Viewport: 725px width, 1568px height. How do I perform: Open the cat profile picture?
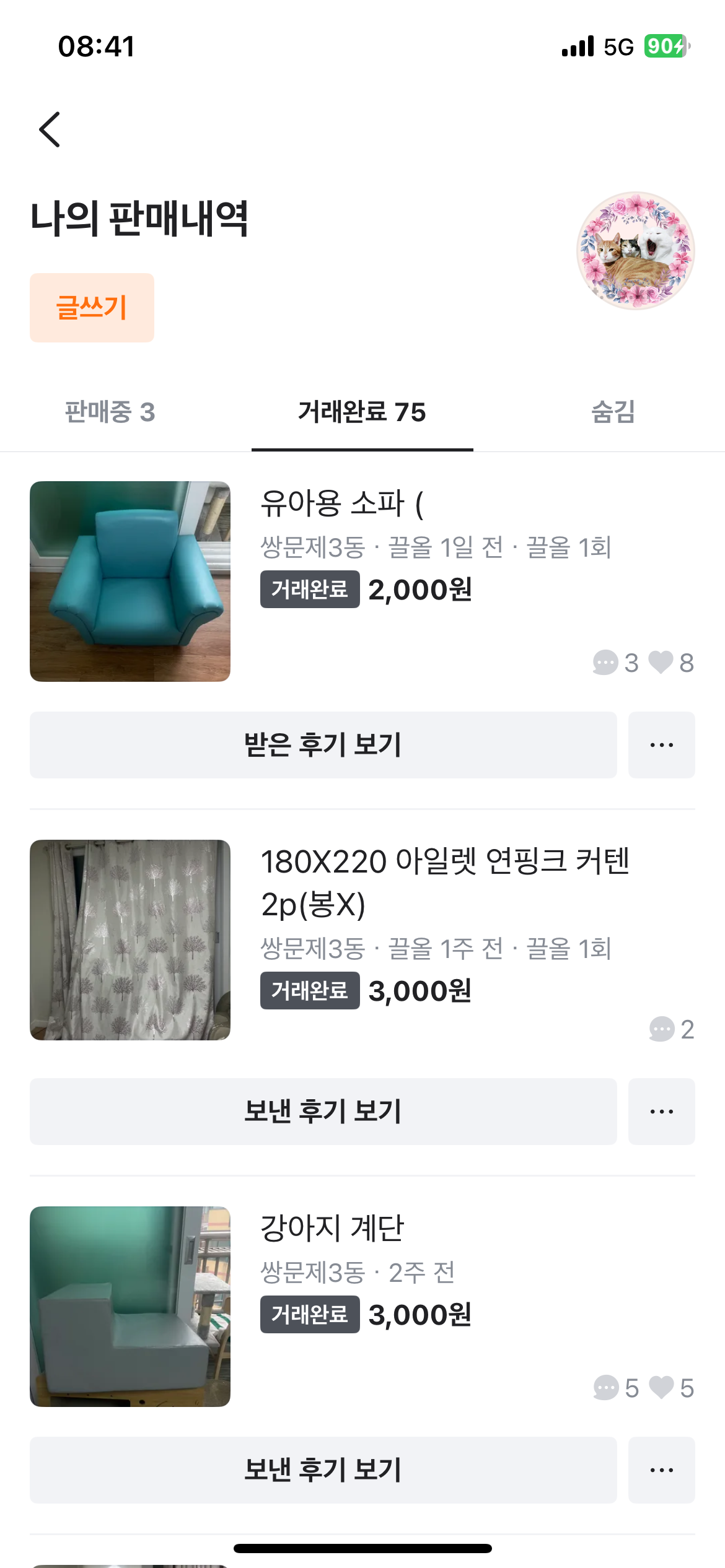635,251
